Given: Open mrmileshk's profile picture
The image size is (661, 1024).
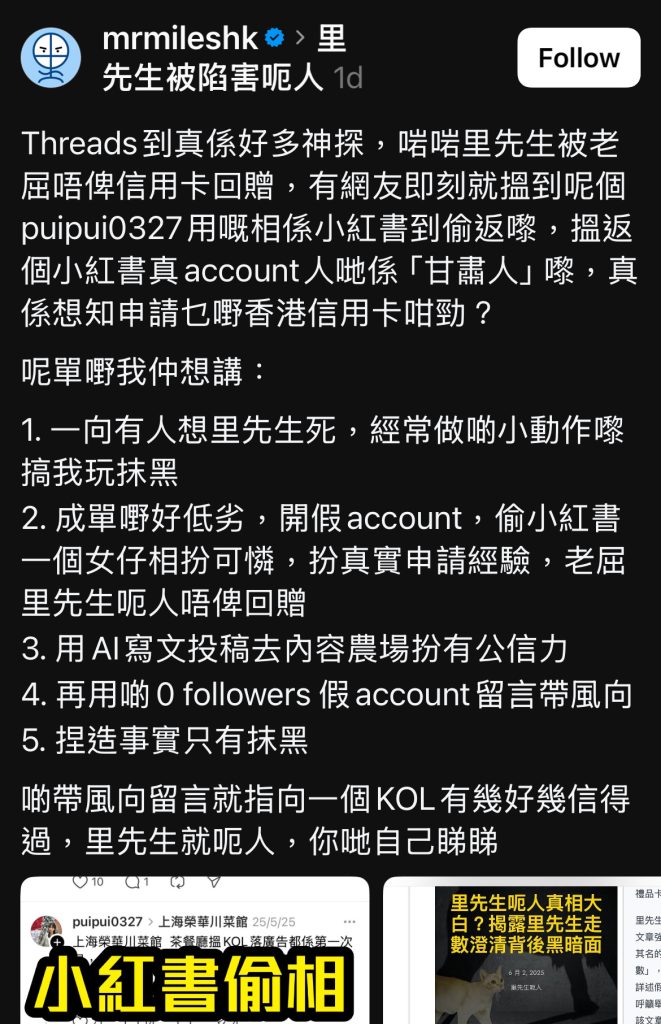Looking at the screenshot, I should coord(51,58).
